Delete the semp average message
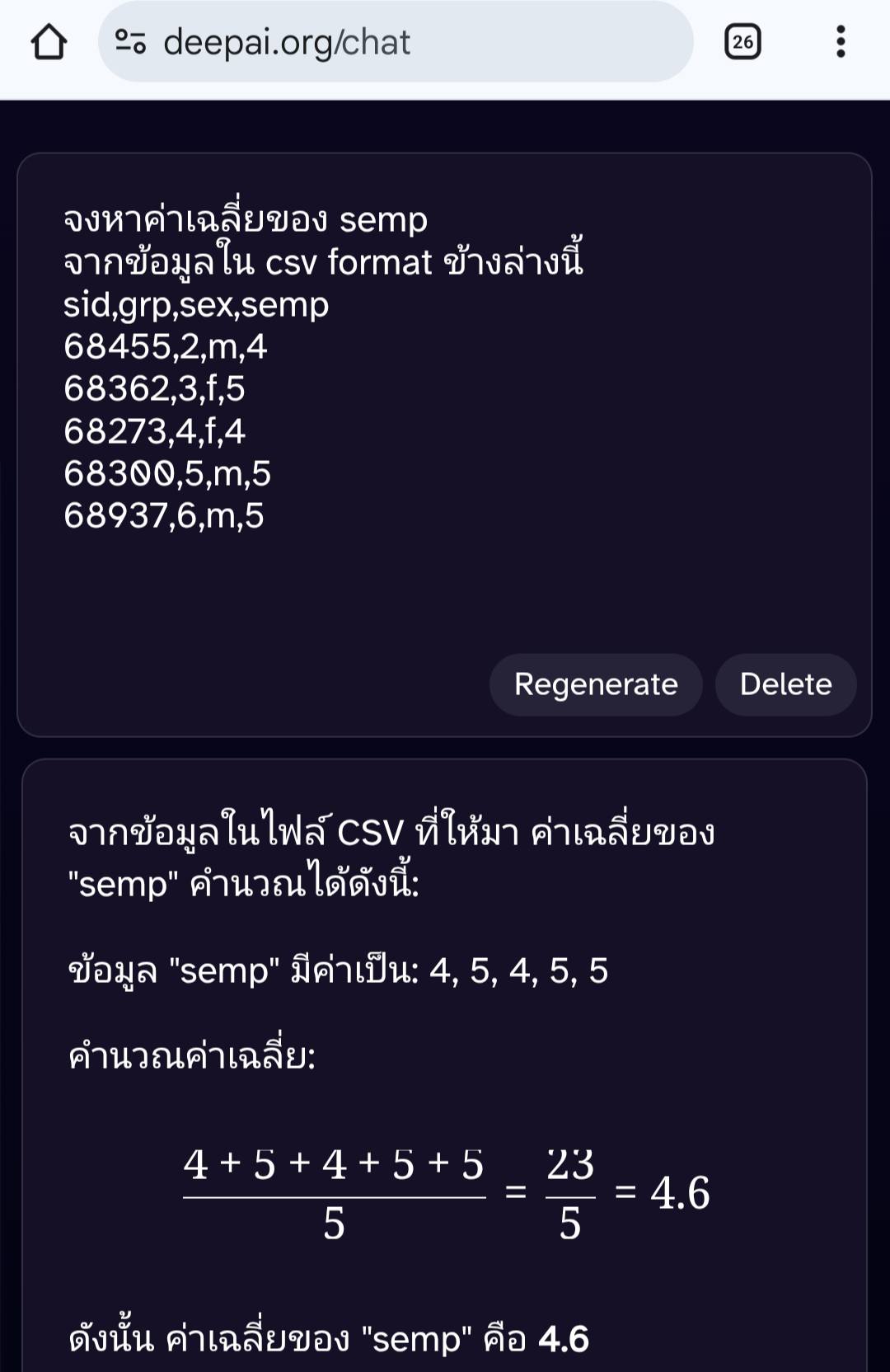This screenshot has height=1372, width=890. point(785,684)
